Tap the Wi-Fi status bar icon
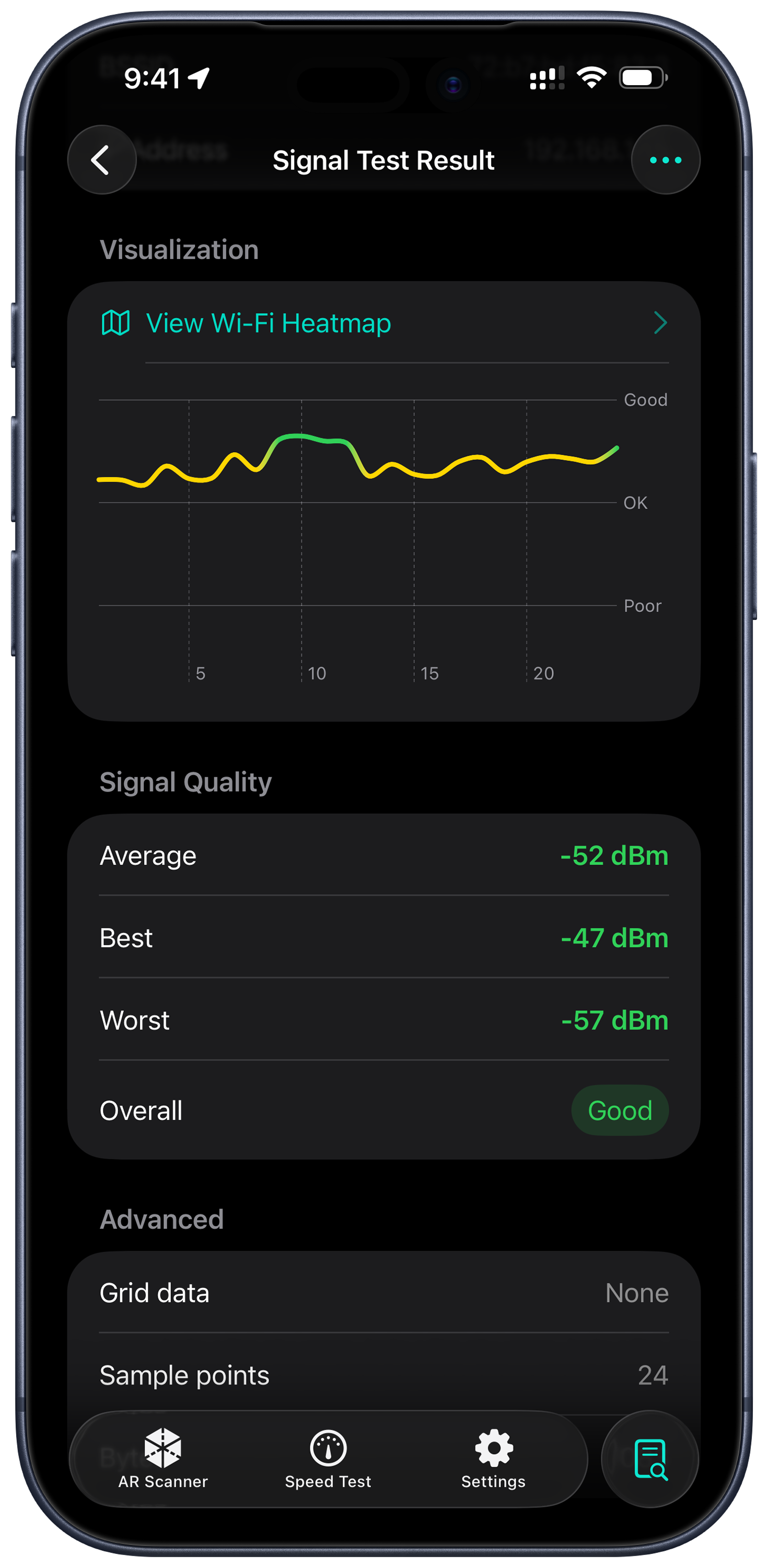 coord(591,77)
